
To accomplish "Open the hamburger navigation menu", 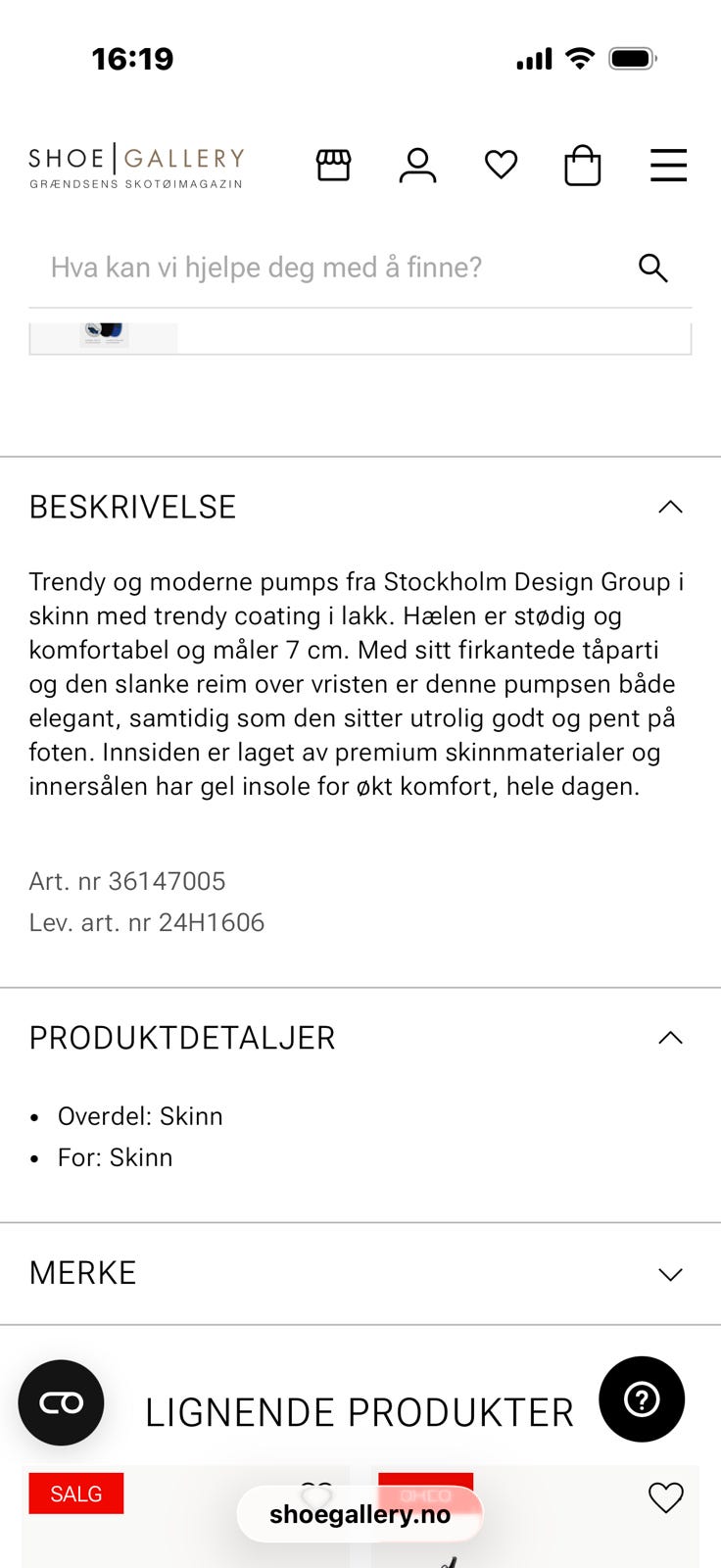I will [x=669, y=165].
